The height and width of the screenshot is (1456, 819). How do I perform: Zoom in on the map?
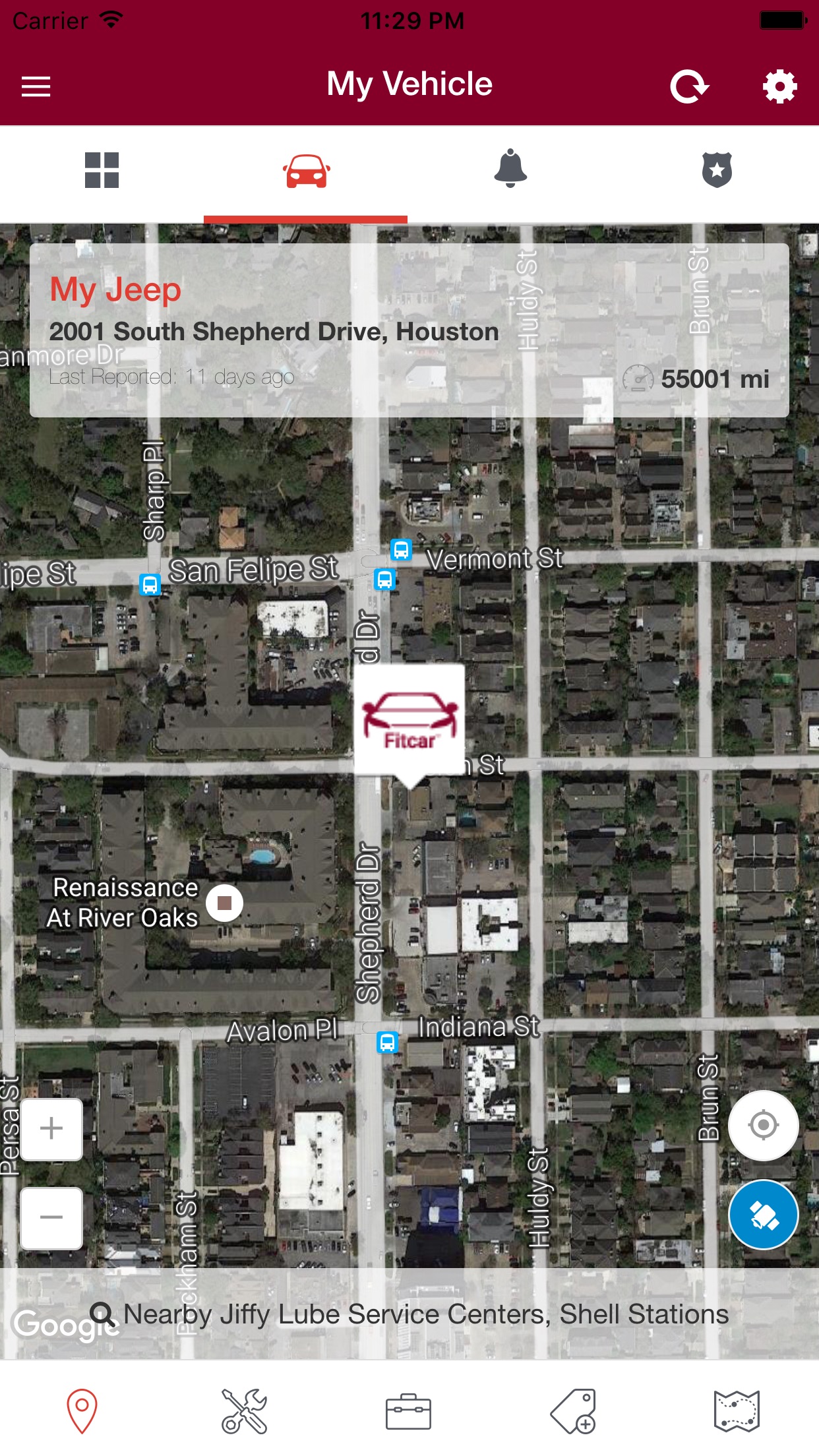(x=51, y=1128)
